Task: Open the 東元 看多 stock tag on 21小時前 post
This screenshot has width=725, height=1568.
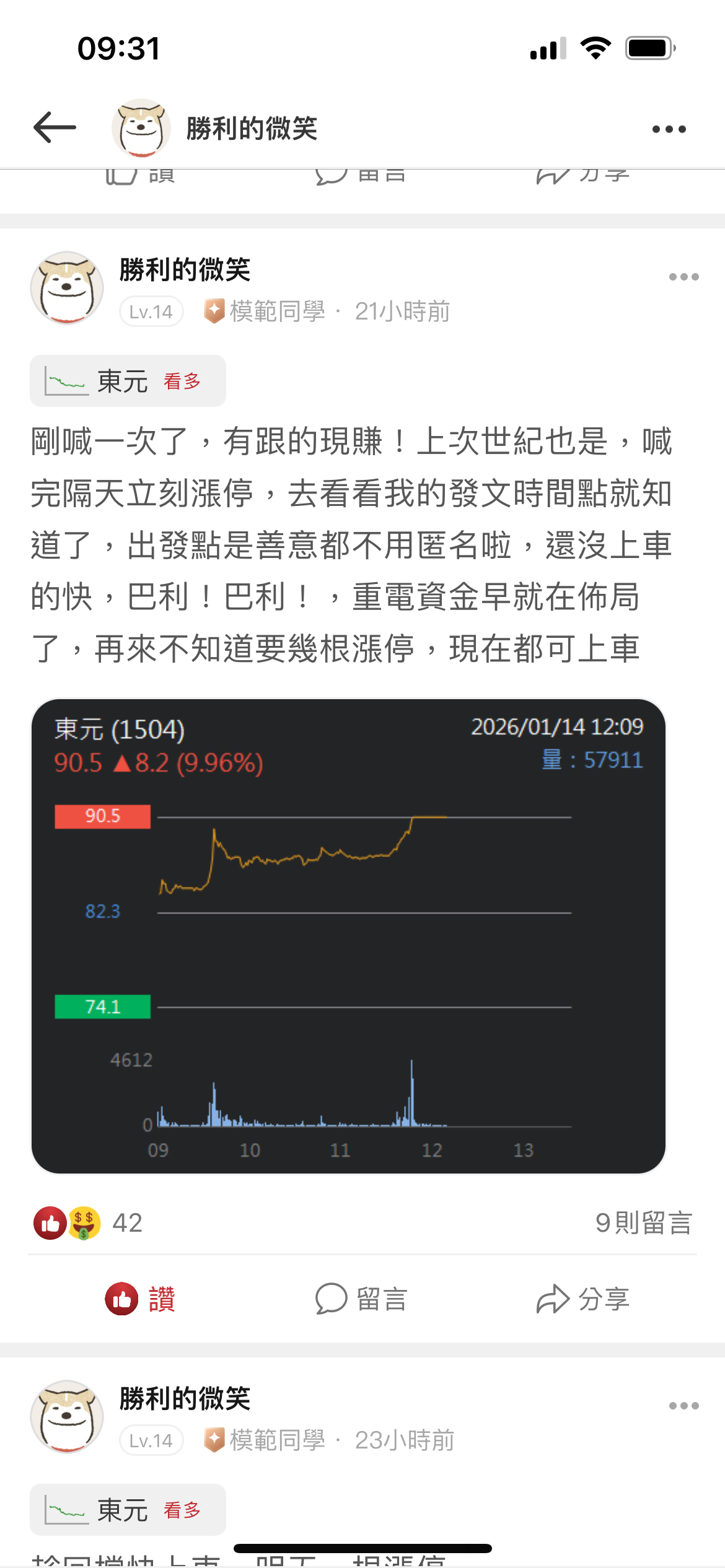Action: click(128, 381)
